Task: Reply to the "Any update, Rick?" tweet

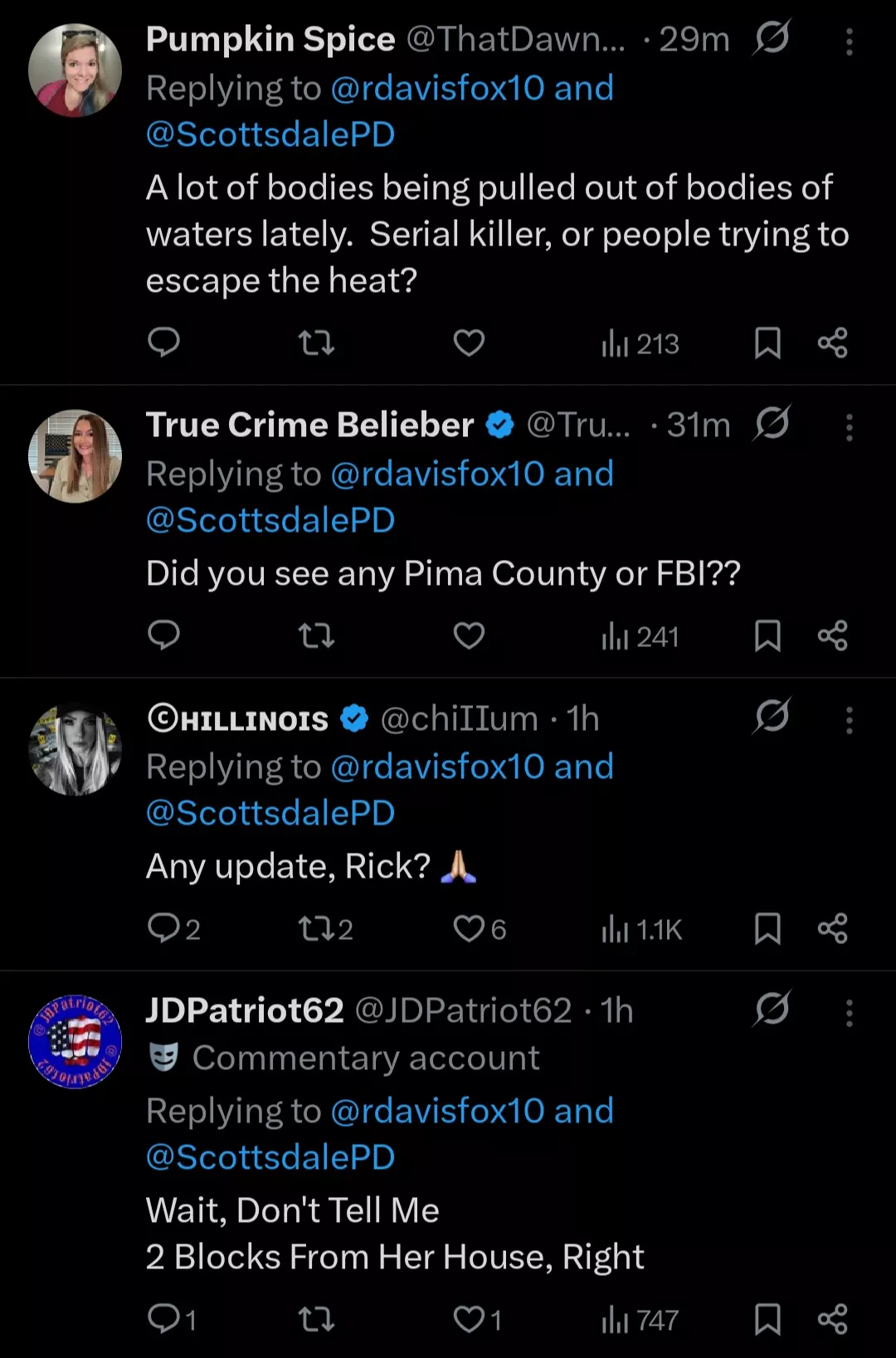Action: [x=163, y=927]
